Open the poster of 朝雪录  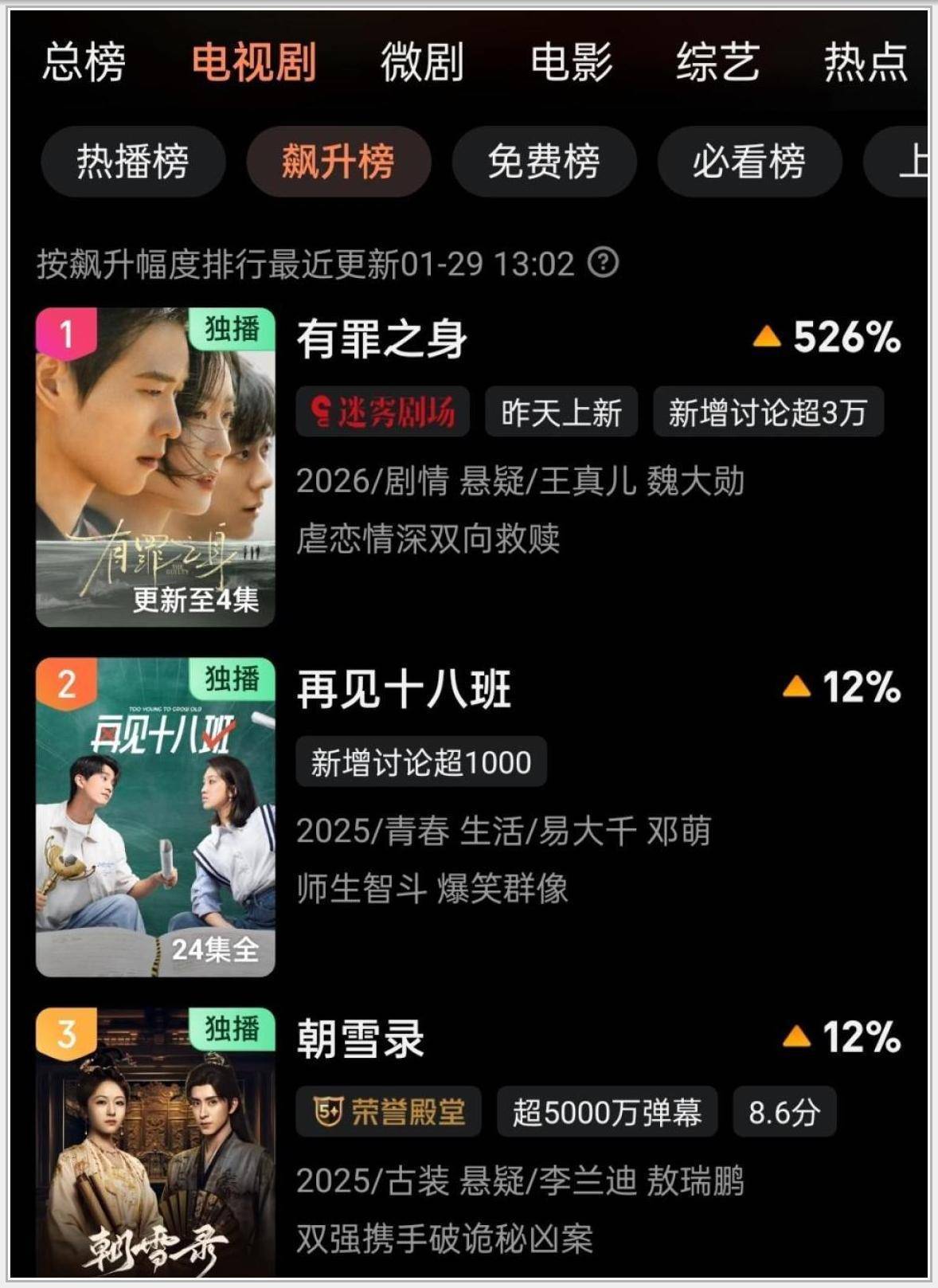[155, 1147]
